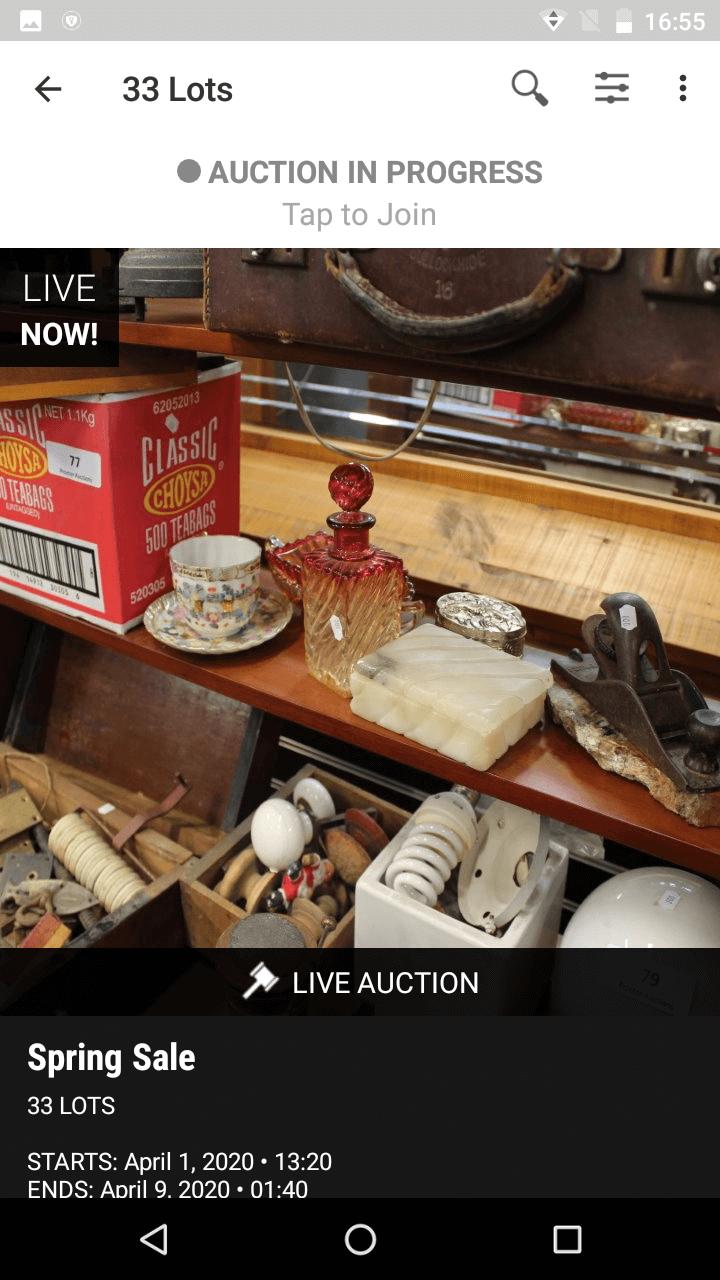Go back using the app bar arrow
Image resolution: width=720 pixels, height=1280 pixels.
tap(48, 89)
